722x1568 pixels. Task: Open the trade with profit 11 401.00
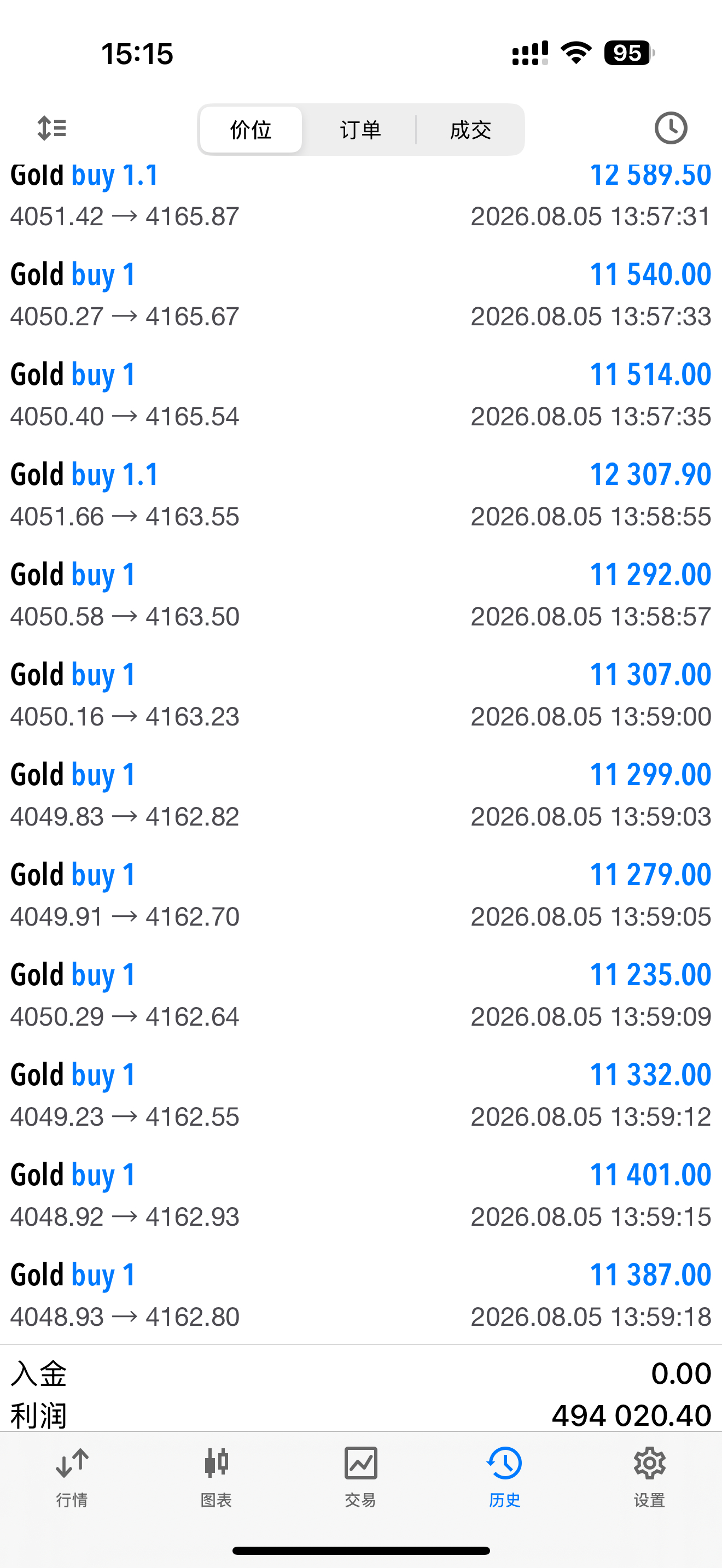[x=361, y=1195]
